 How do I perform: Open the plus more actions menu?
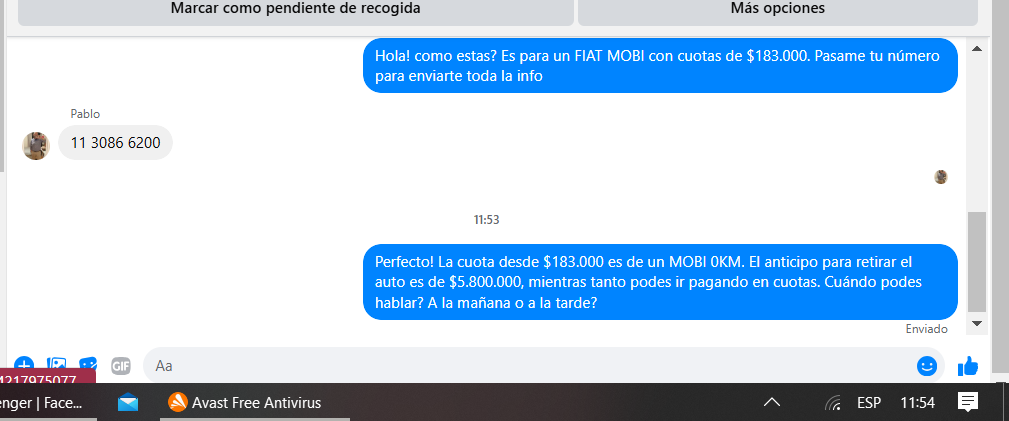coord(24,366)
